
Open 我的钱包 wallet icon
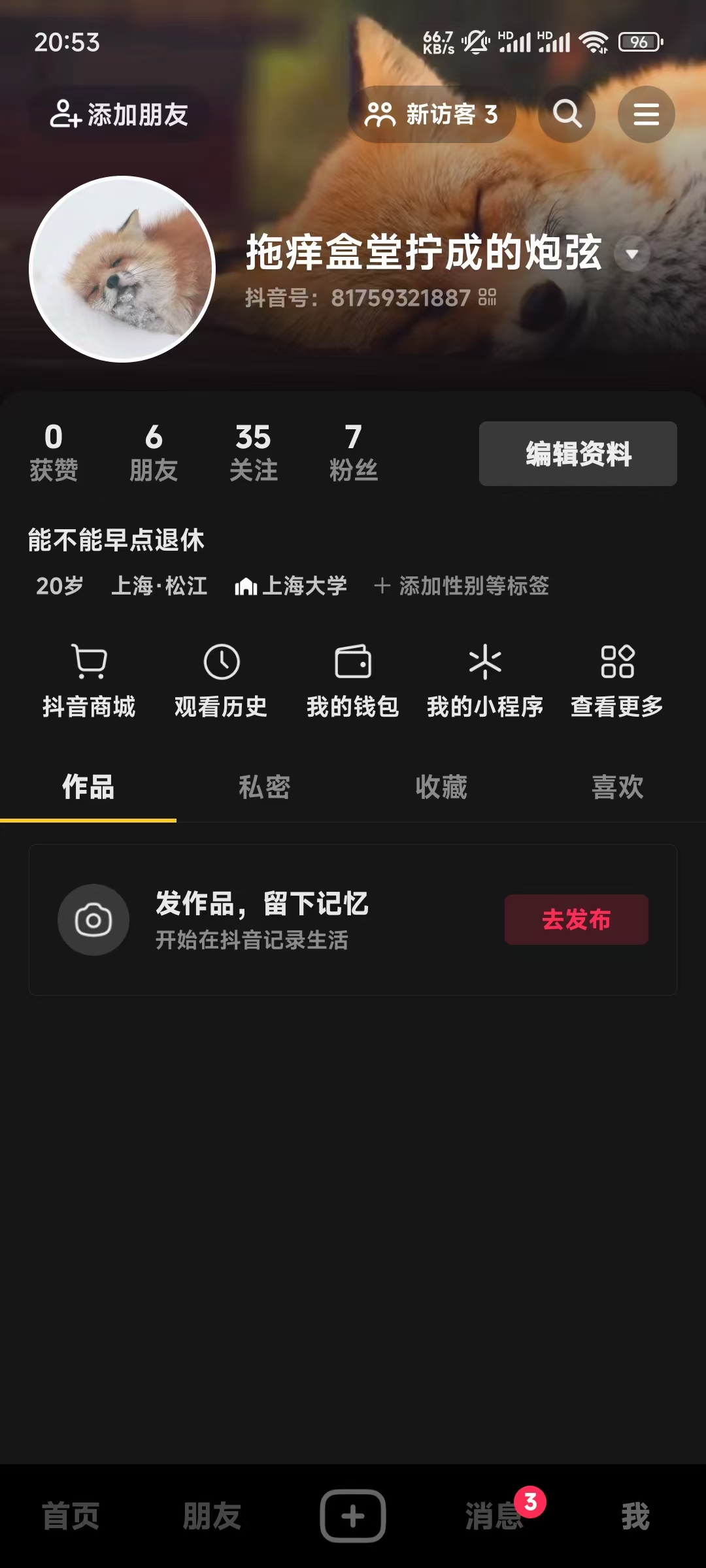click(354, 663)
